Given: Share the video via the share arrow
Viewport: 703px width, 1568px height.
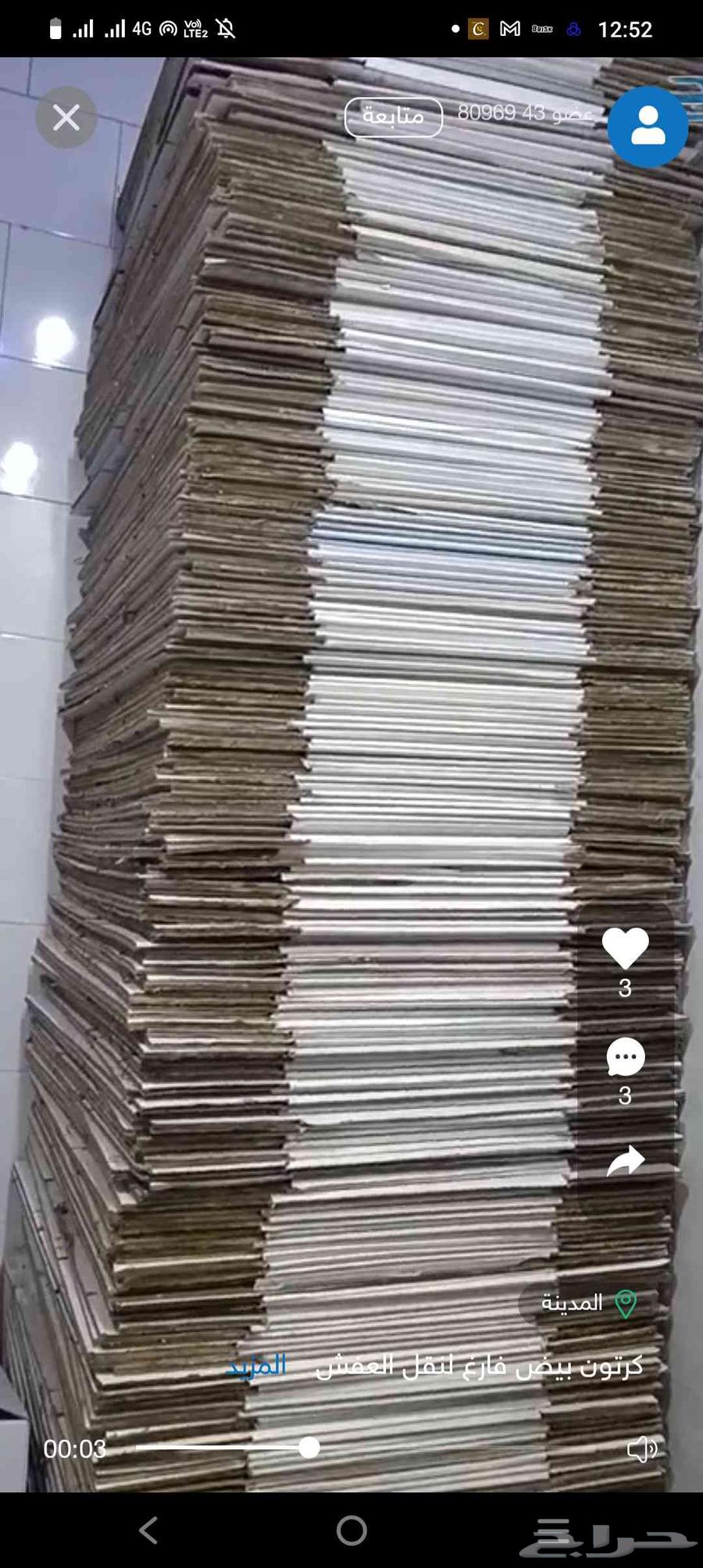Looking at the screenshot, I should point(625,1162).
